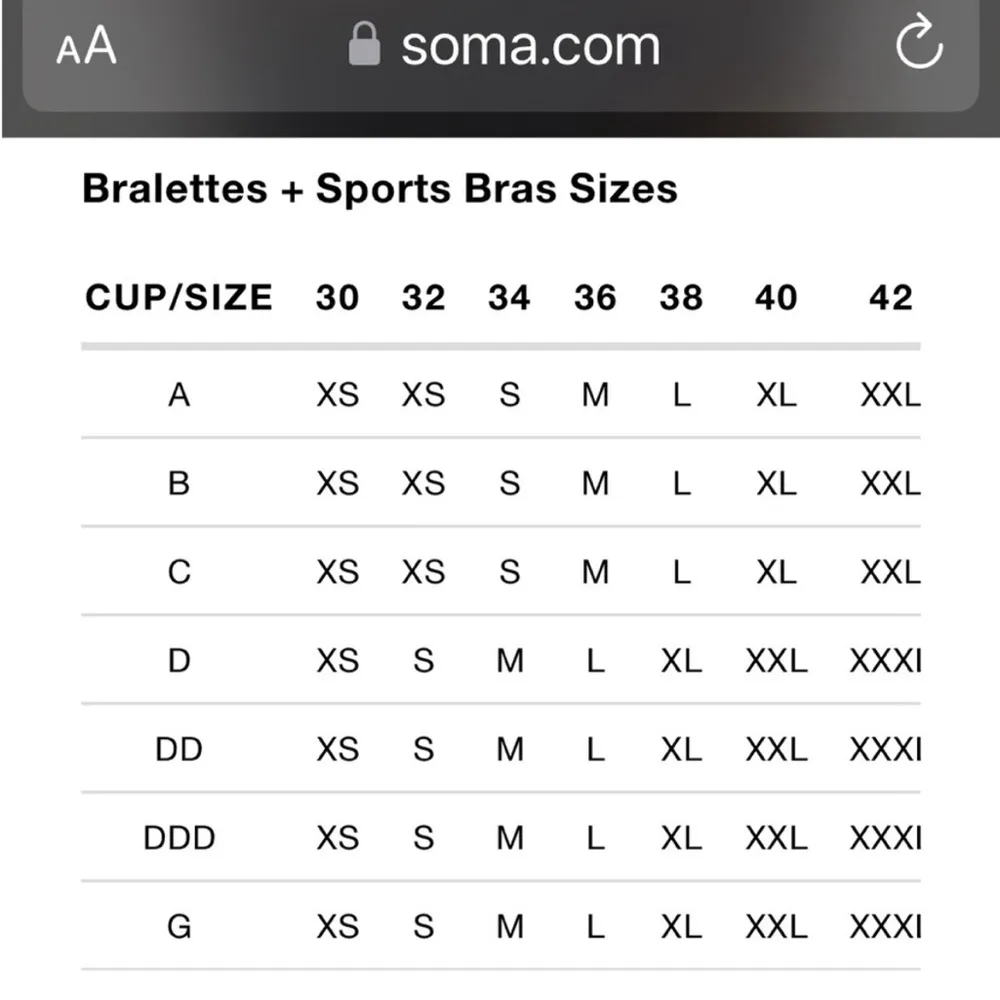Reload the soma.com page
The width and height of the screenshot is (1000, 1000).
pyautogui.click(x=918, y=45)
